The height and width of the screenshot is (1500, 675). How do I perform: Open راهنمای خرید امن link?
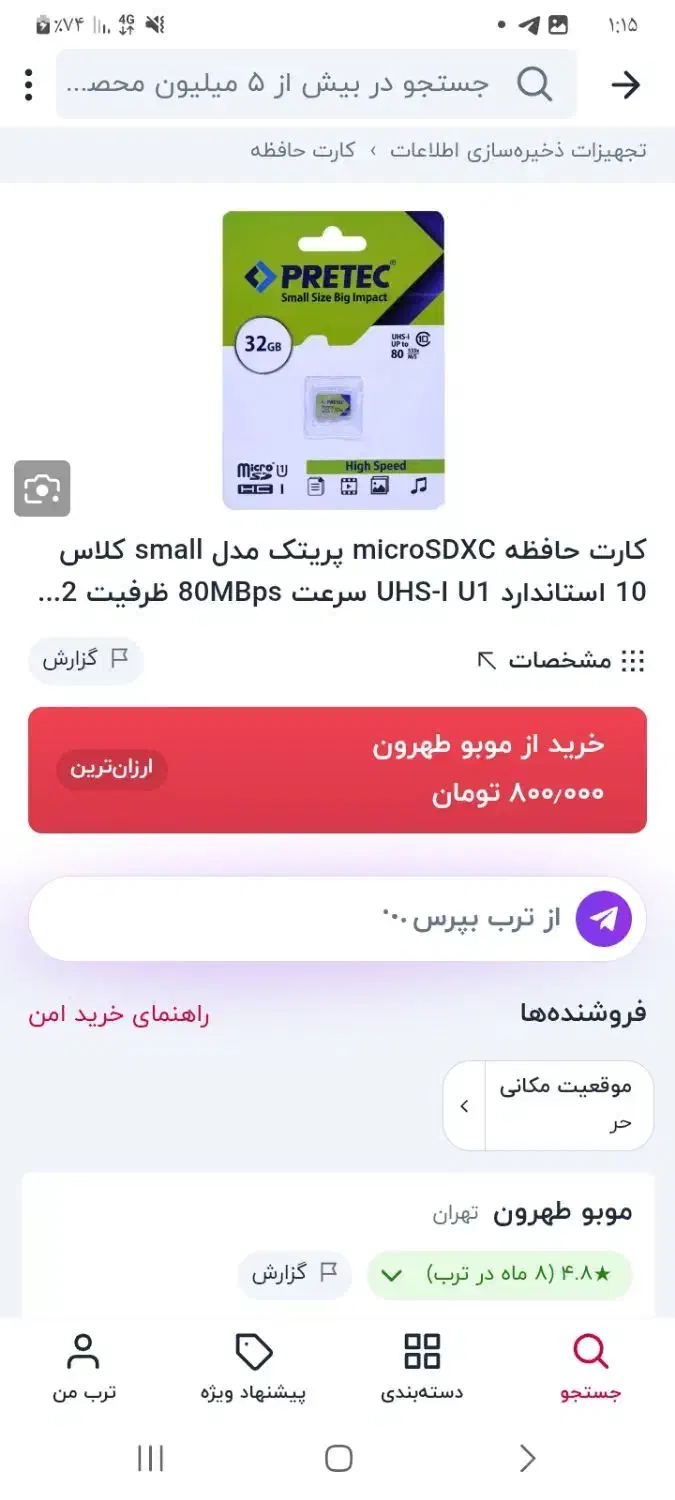point(119,1015)
